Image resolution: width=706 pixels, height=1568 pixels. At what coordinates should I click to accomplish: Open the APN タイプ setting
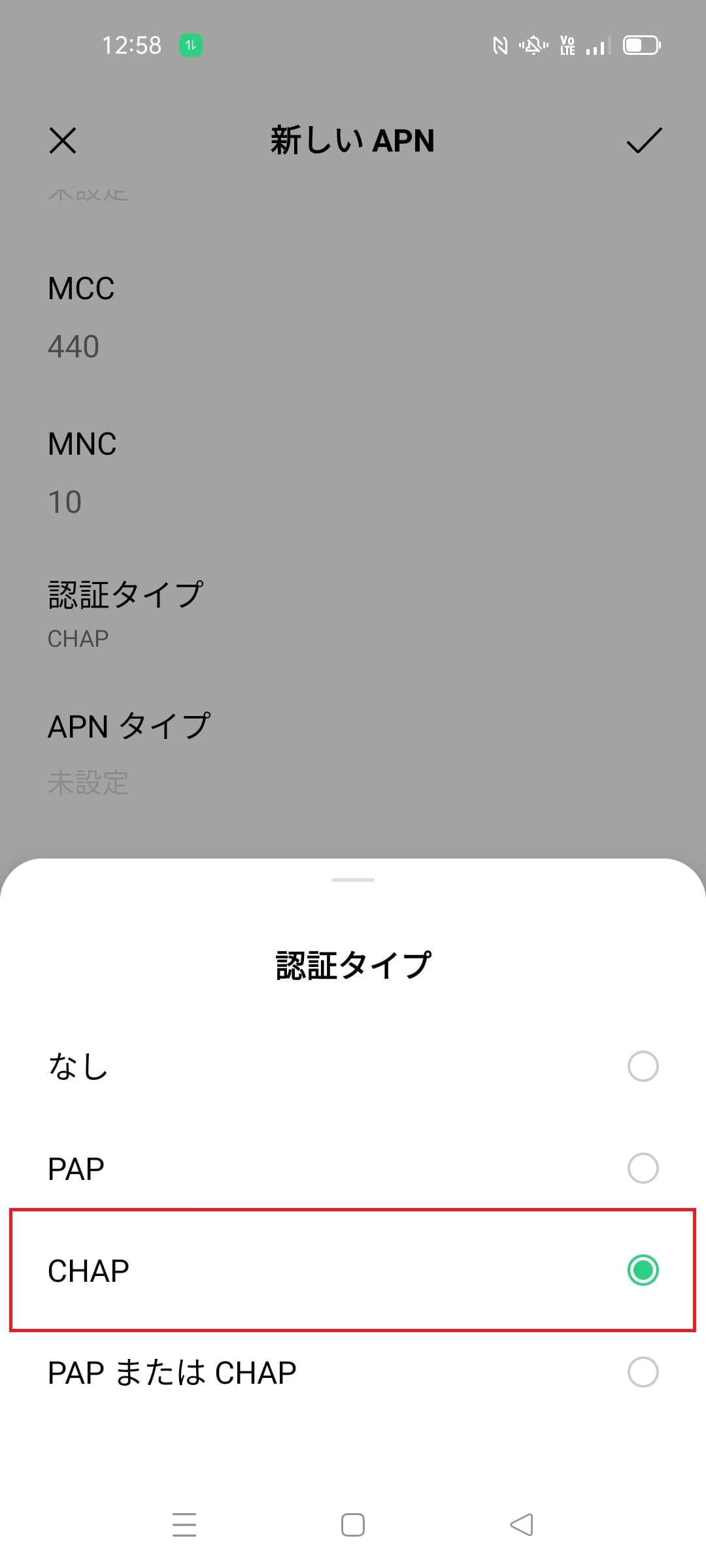[x=353, y=751]
